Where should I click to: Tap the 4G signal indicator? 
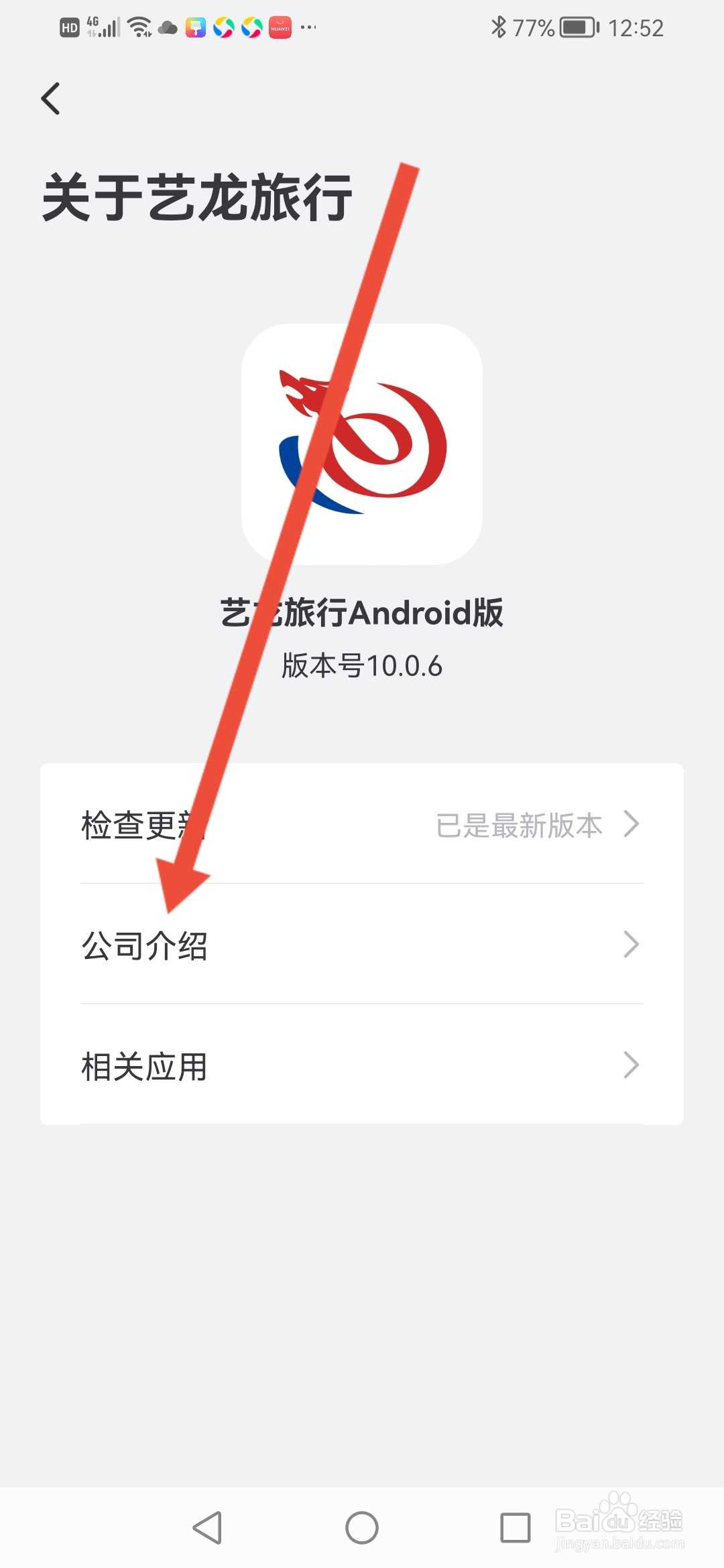click(99, 27)
